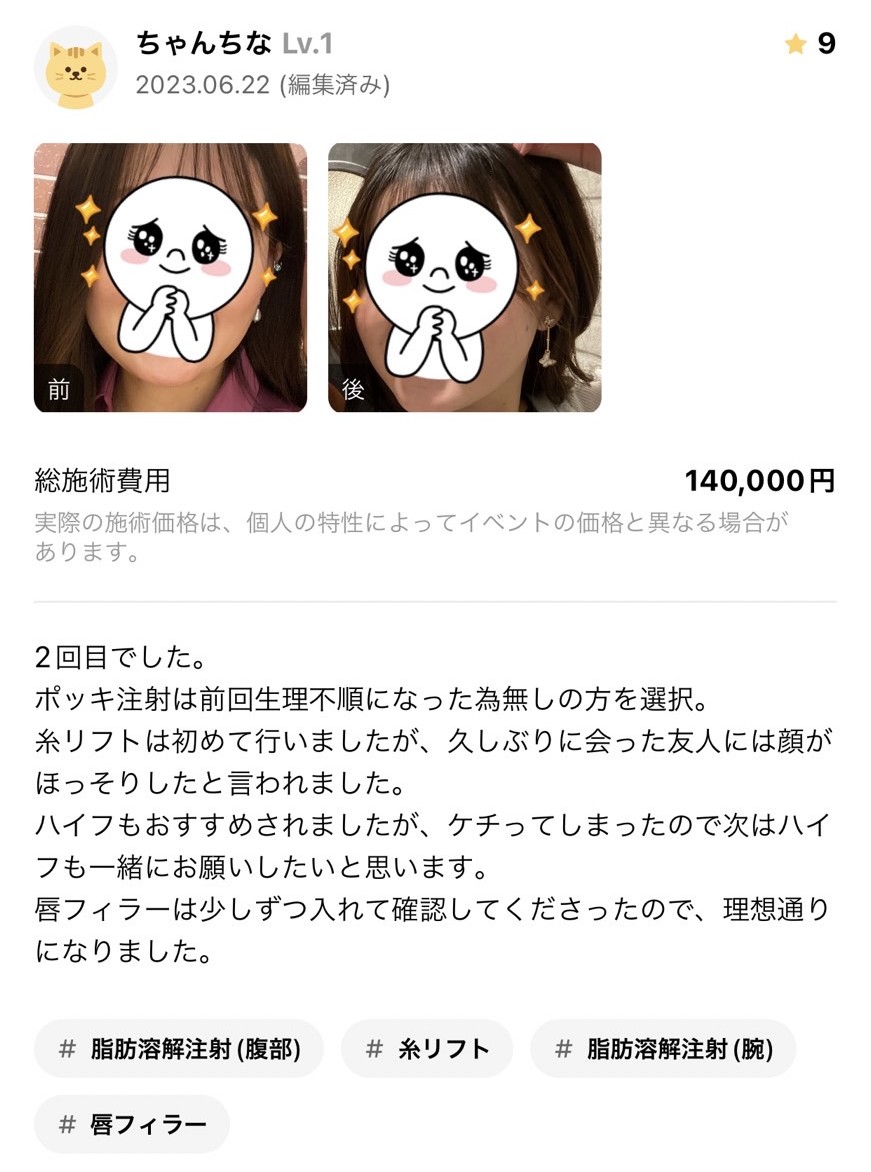The height and width of the screenshot is (1172, 871).
Task: Open the 後 (after) photo
Action: (x=464, y=277)
